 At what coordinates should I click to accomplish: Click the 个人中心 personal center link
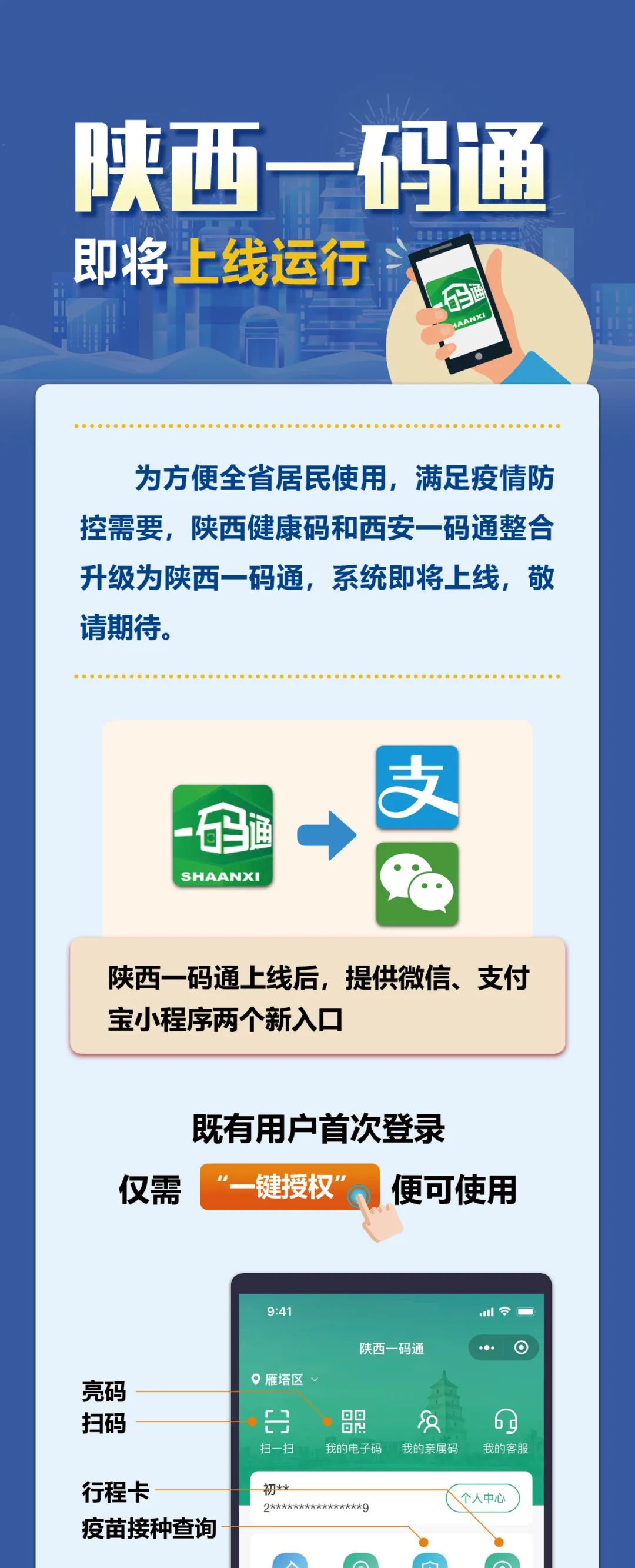point(484,1499)
